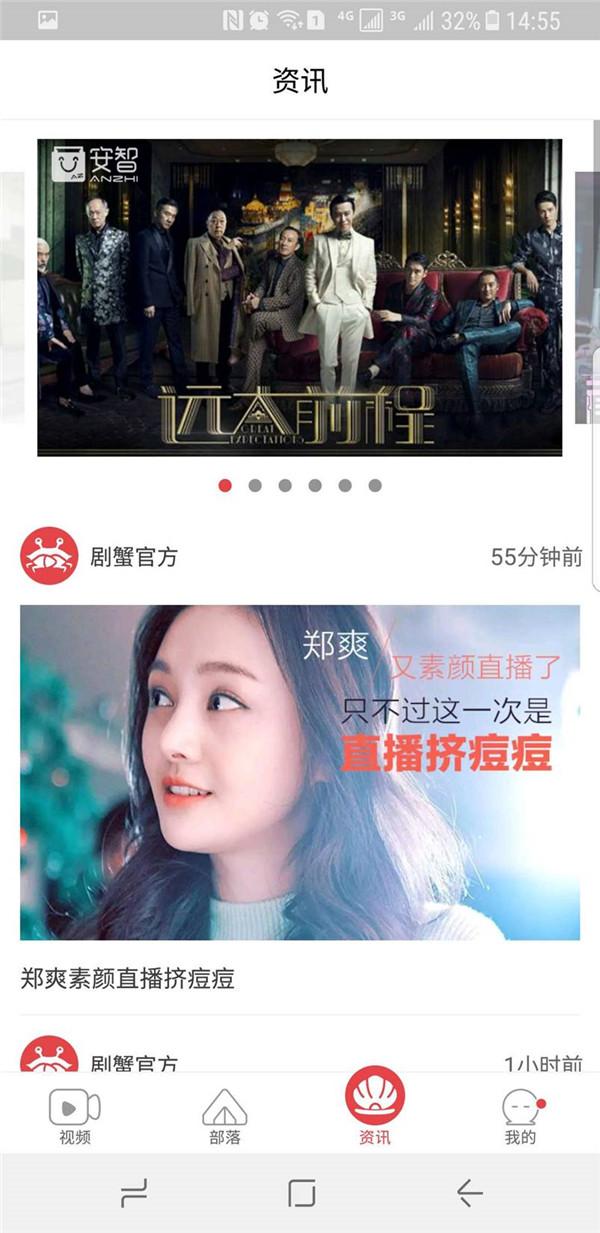Jump to the second banner page dot
The width and height of the screenshot is (600, 1233).
click(x=255, y=486)
